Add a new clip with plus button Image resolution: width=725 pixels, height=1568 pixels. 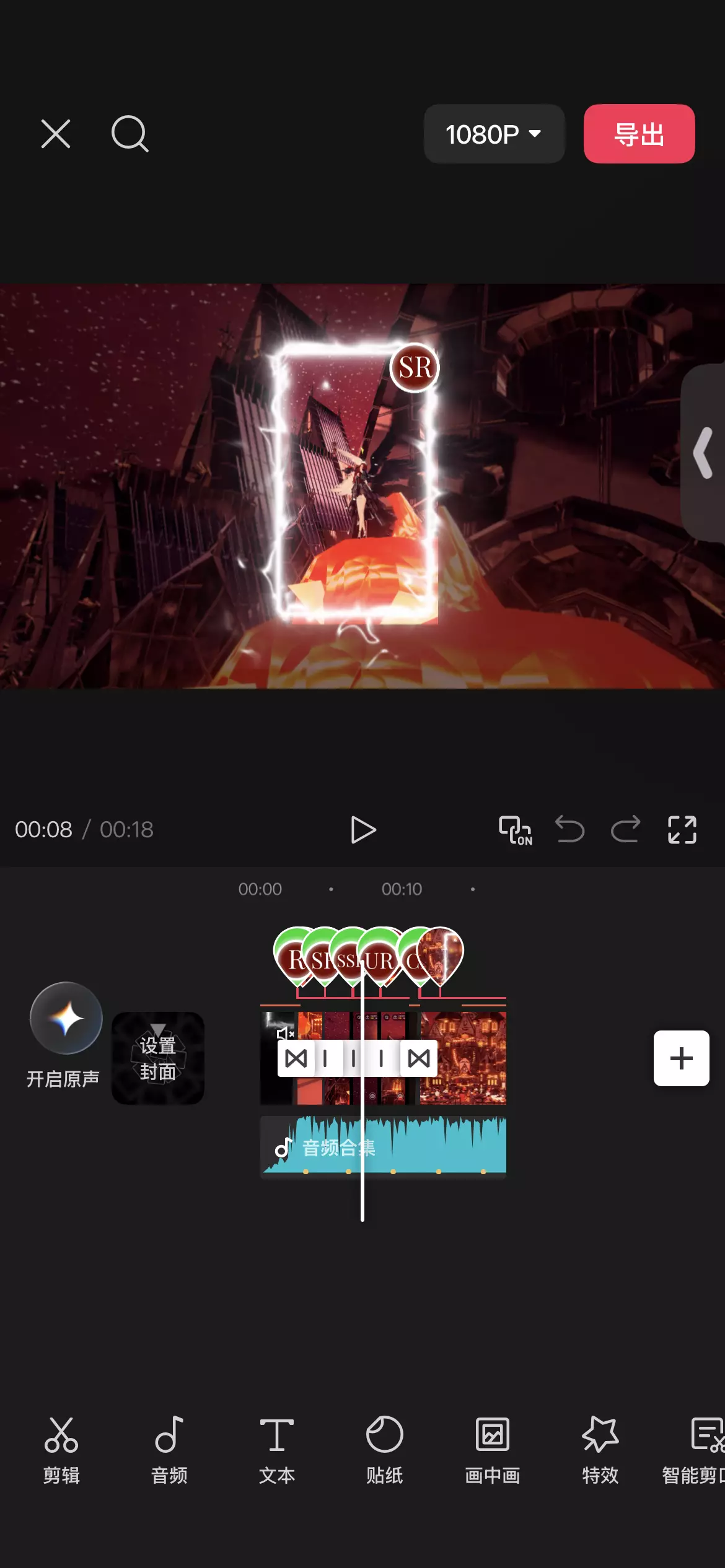tap(682, 1058)
